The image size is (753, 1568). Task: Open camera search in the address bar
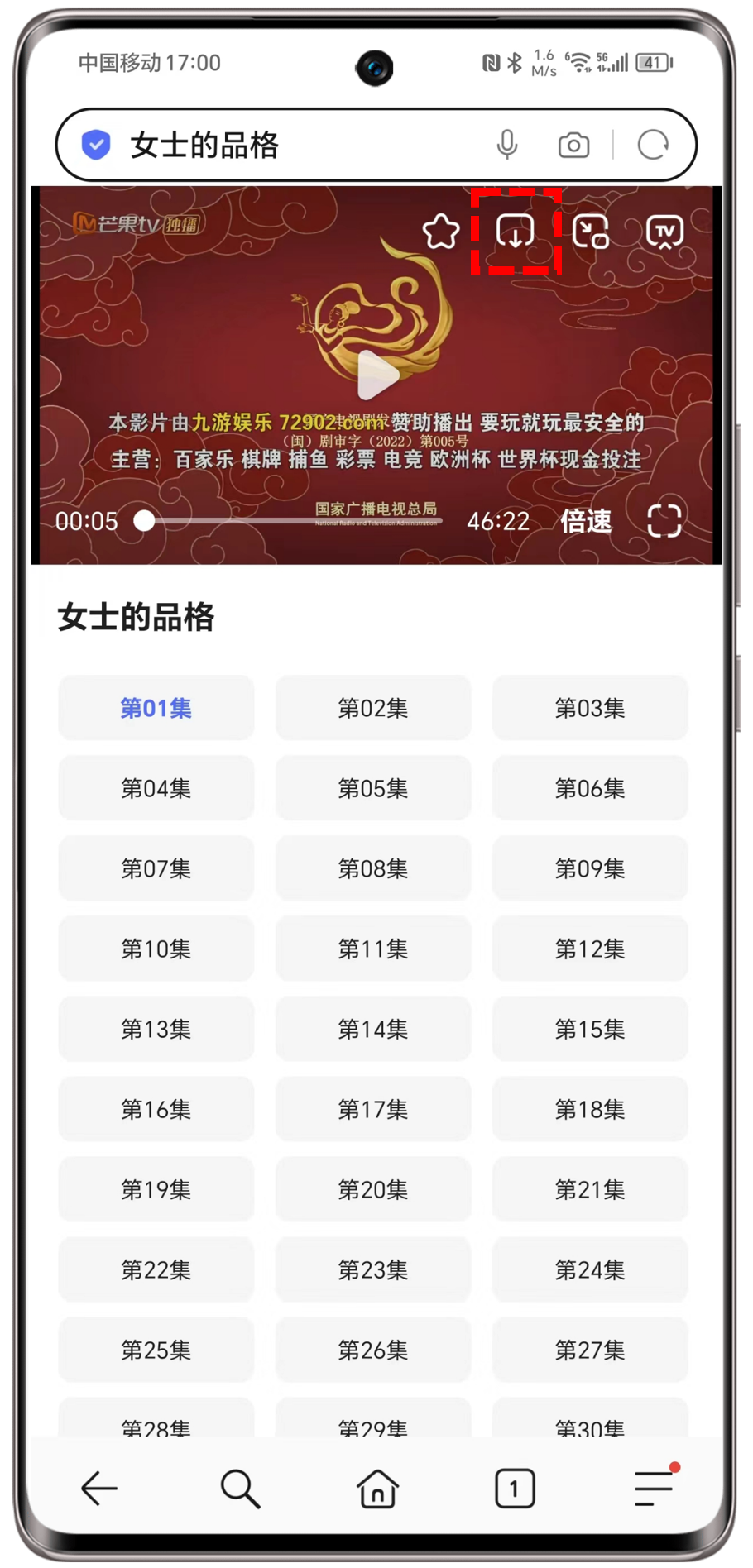click(x=573, y=146)
